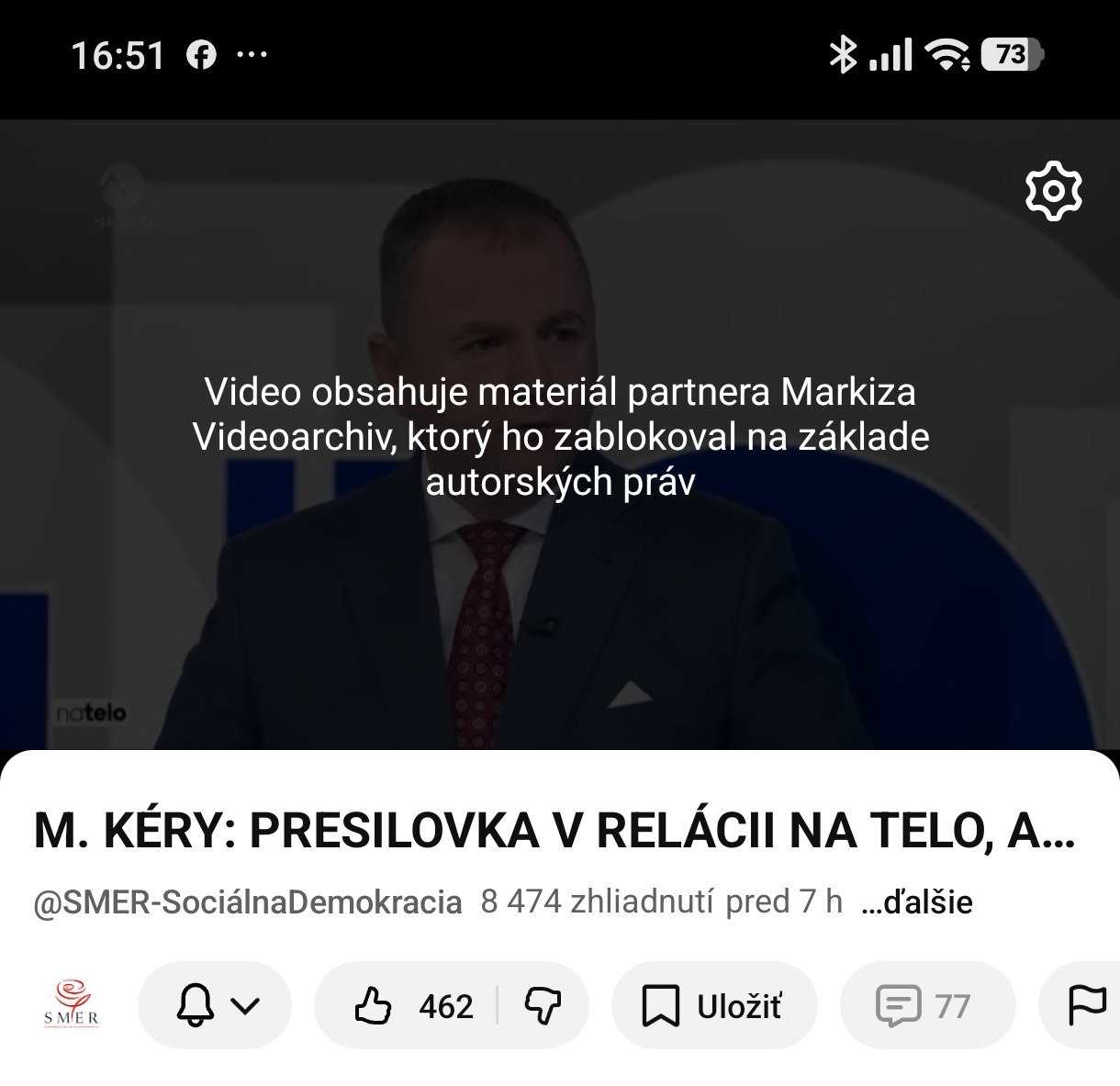
Task: Save video with Uložiť button
Action: [713, 1006]
